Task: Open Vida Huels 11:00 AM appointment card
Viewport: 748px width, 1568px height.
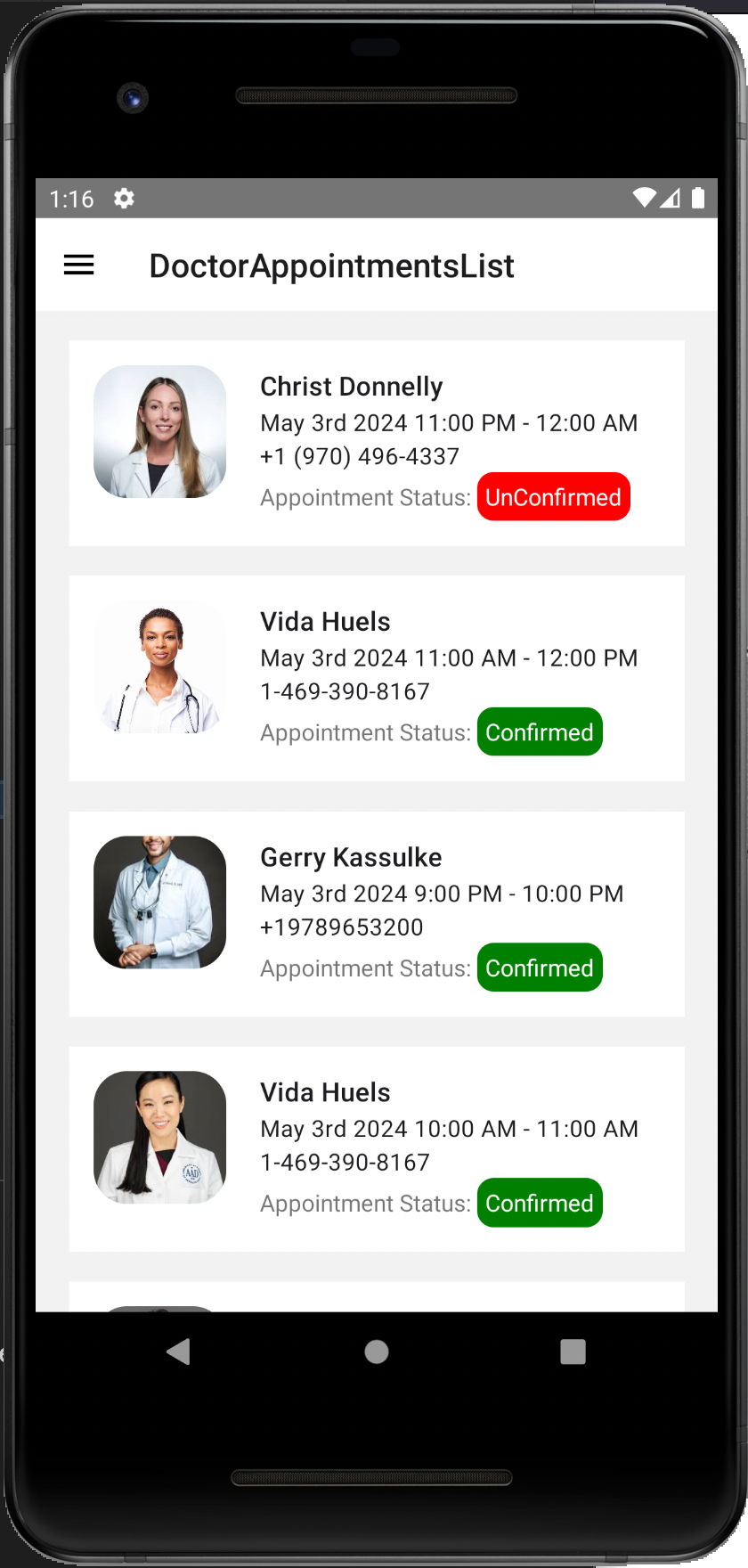Action: click(x=376, y=678)
